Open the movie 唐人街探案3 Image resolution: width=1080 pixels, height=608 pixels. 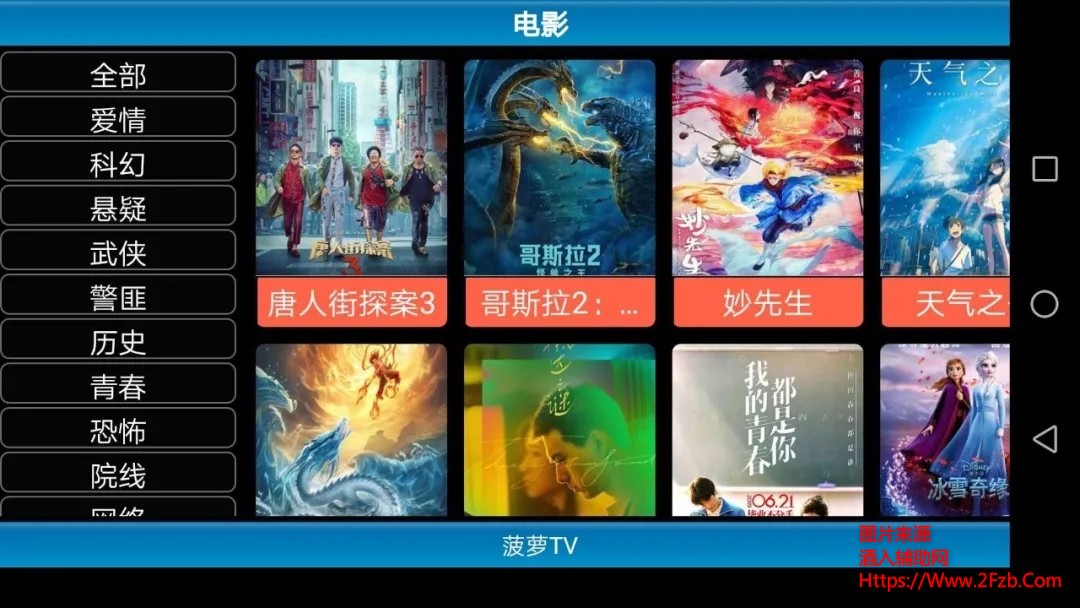pos(351,190)
